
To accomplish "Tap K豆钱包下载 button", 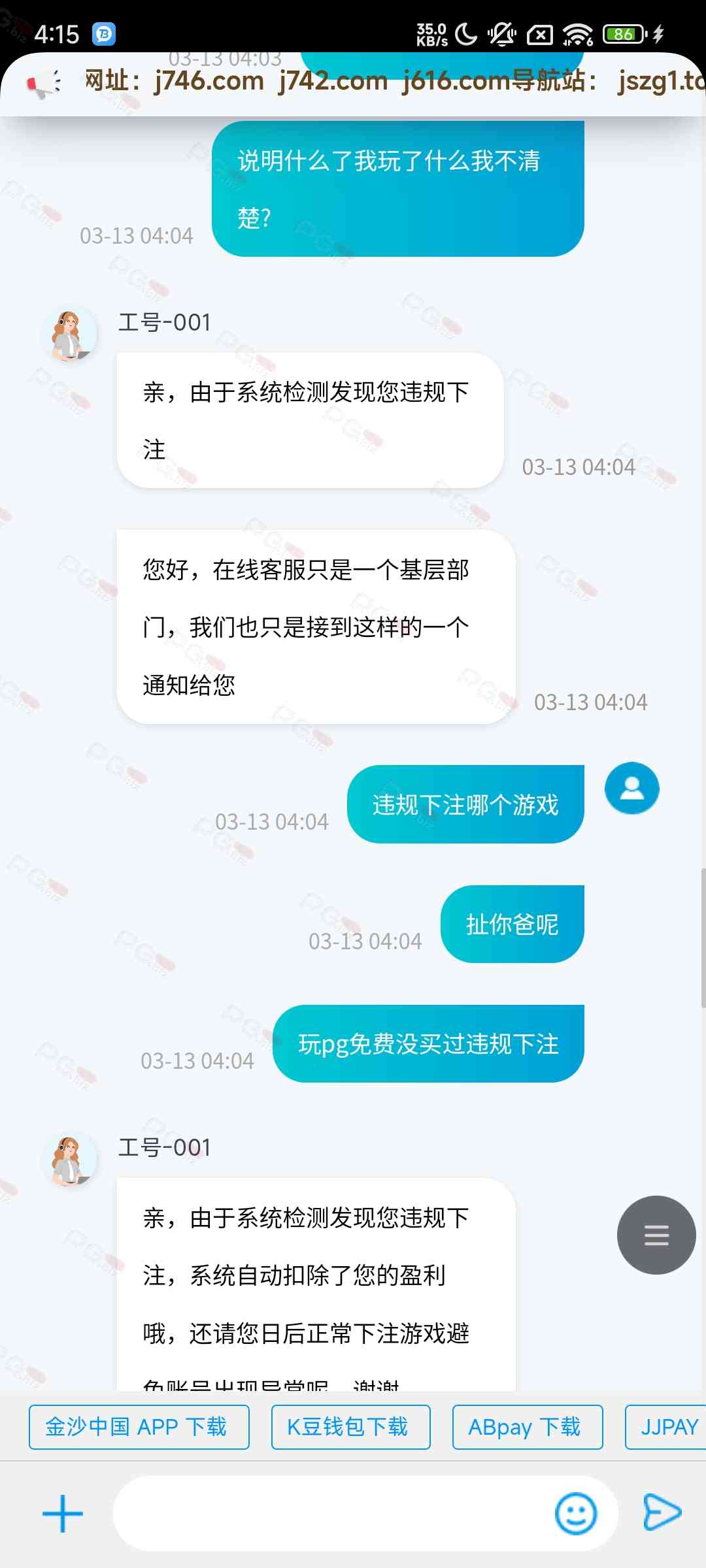I will pyautogui.click(x=350, y=1427).
